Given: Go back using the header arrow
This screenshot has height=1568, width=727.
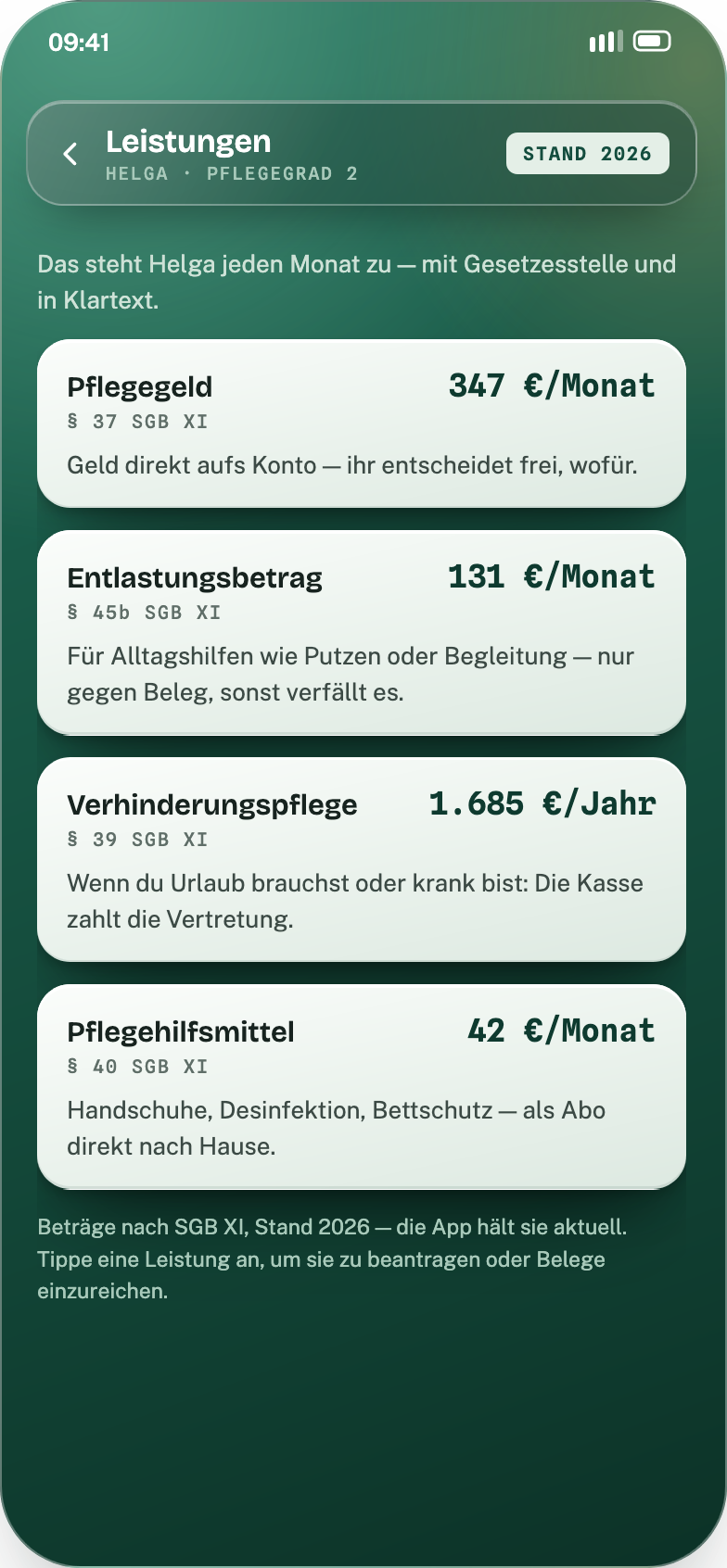Looking at the screenshot, I should coord(70,154).
